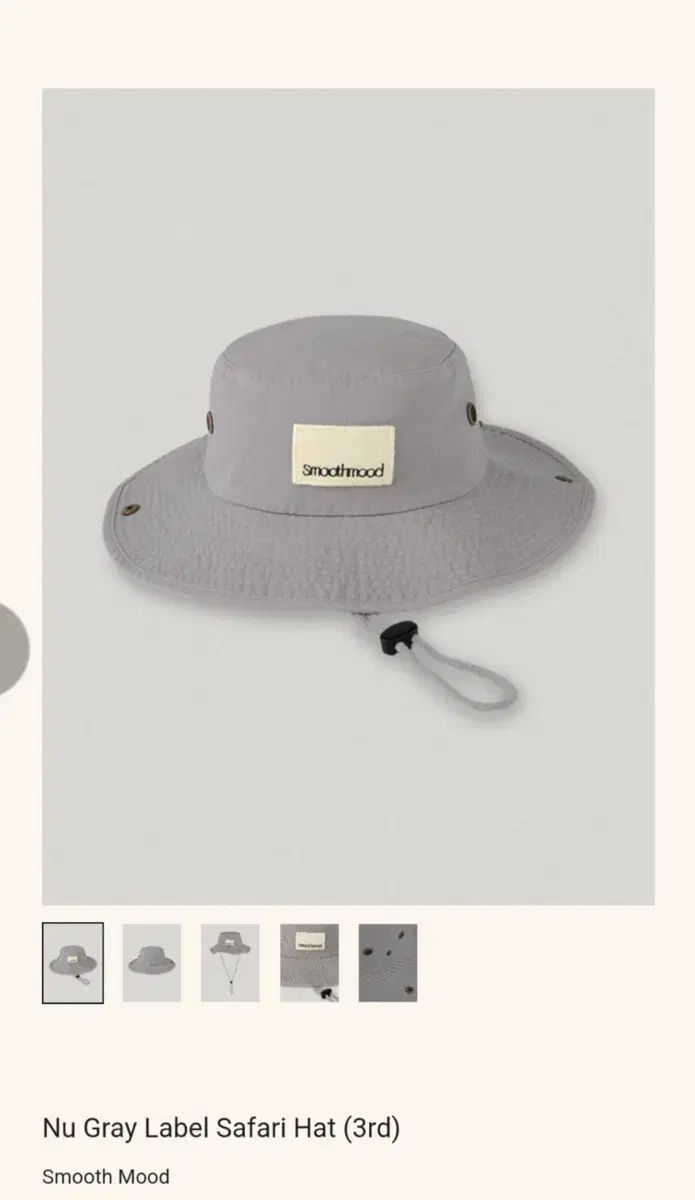Screen dimensions: 695x1200
Task: Select the Smoothmood label close-up thumbnail
Action: coord(309,963)
